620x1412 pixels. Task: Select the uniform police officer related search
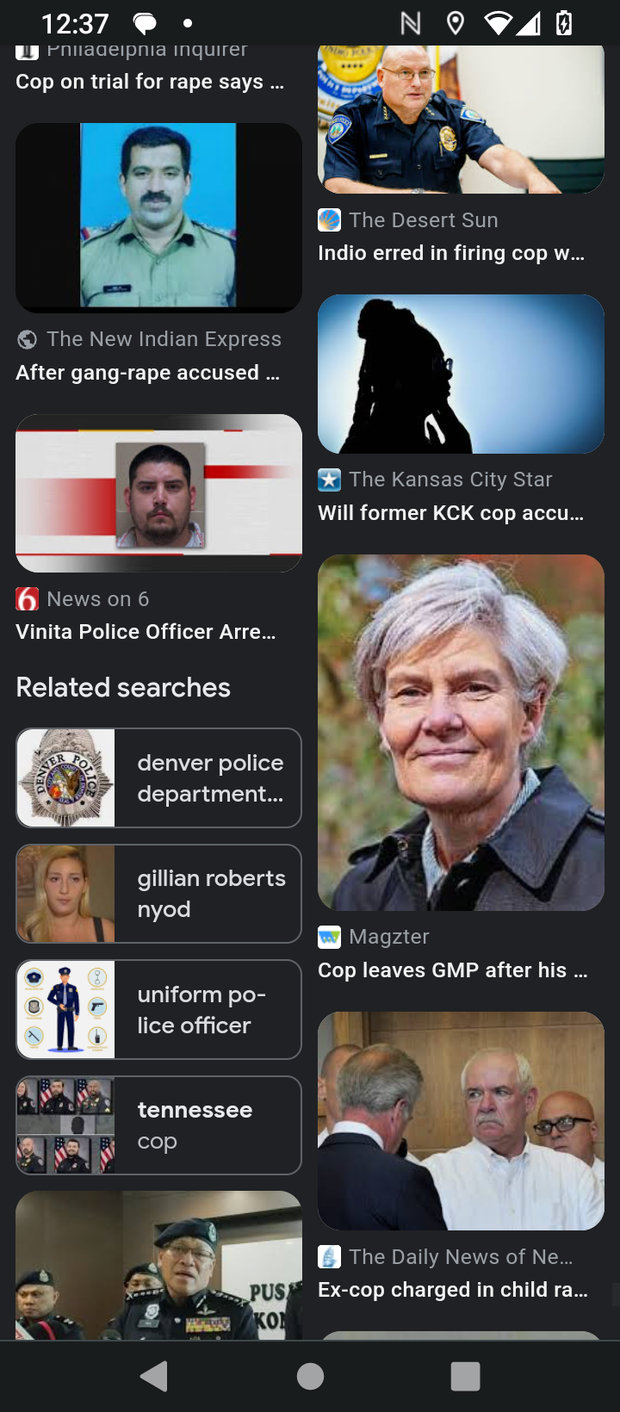(158, 1010)
